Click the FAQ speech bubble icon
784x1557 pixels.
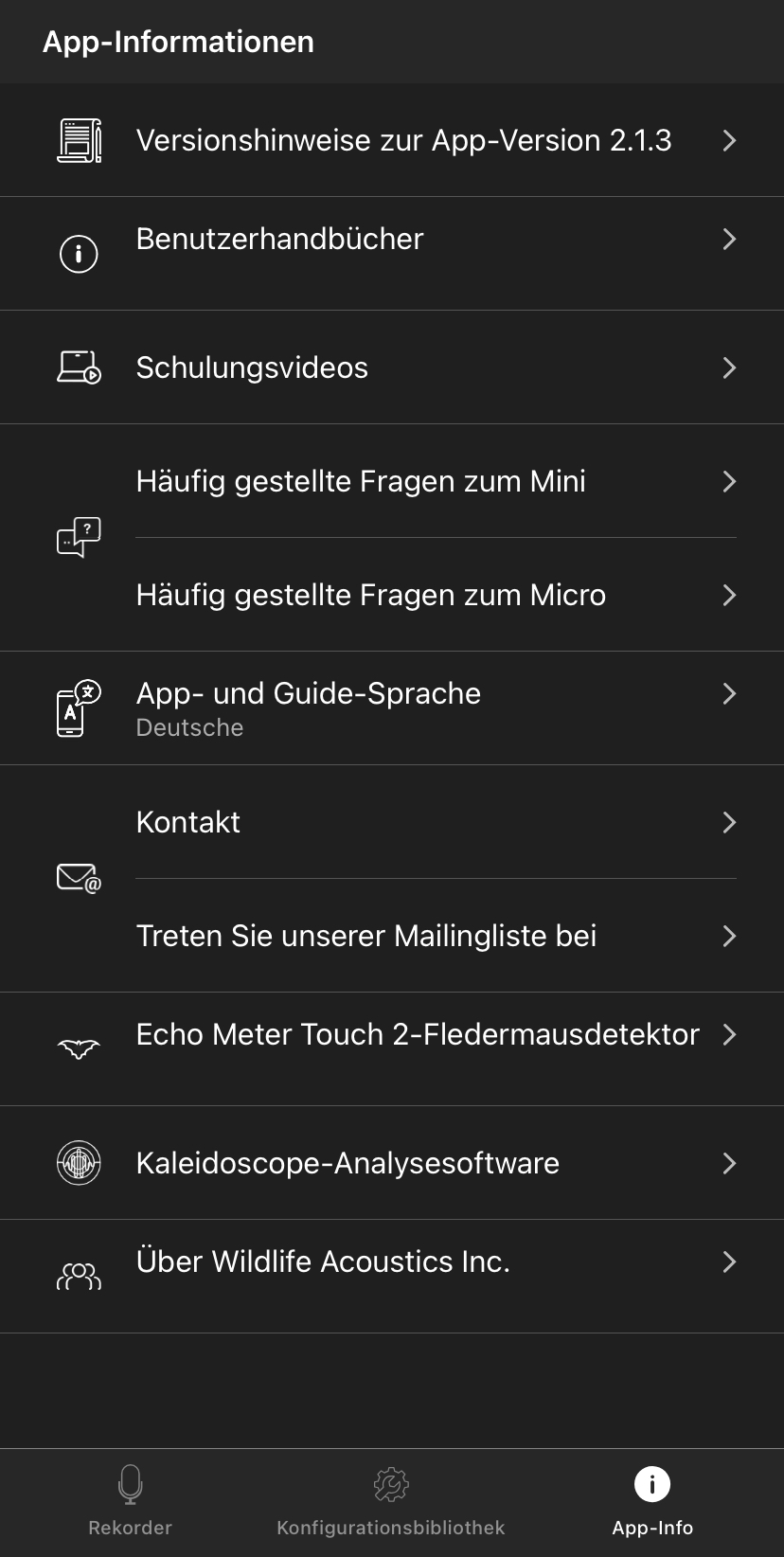click(79, 537)
